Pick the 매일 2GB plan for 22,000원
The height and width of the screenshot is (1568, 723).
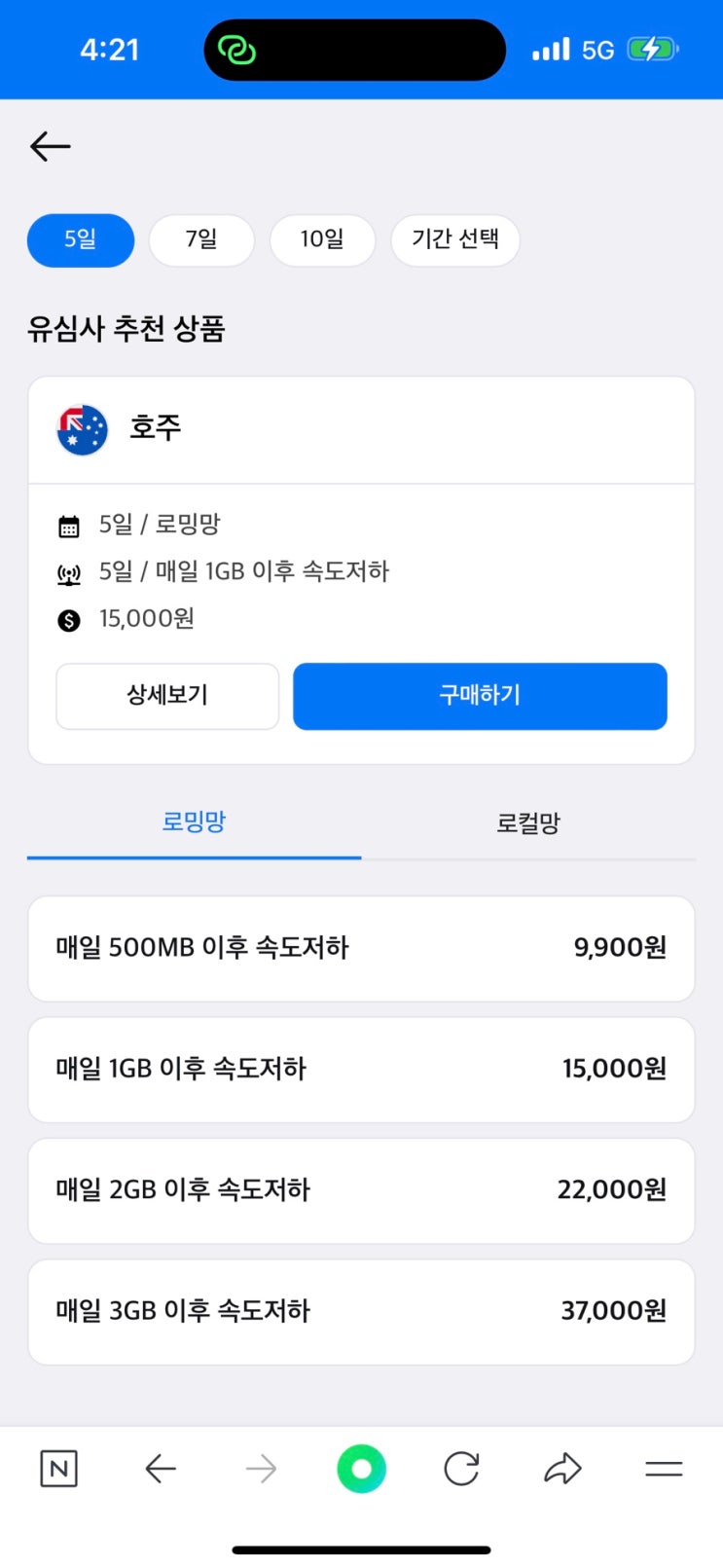pyautogui.click(x=361, y=1189)
